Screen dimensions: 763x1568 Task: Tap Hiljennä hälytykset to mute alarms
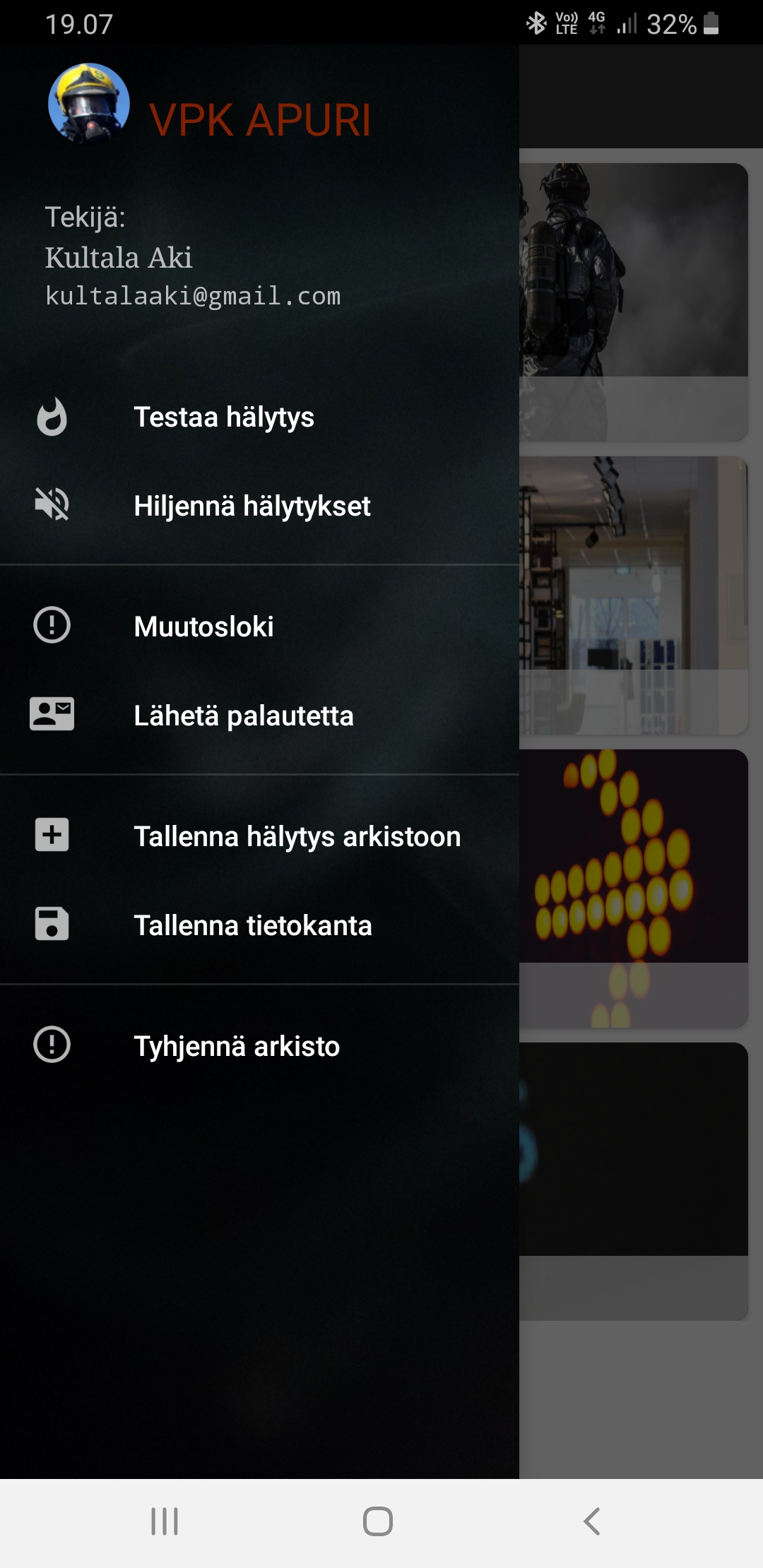coord(252,506)
